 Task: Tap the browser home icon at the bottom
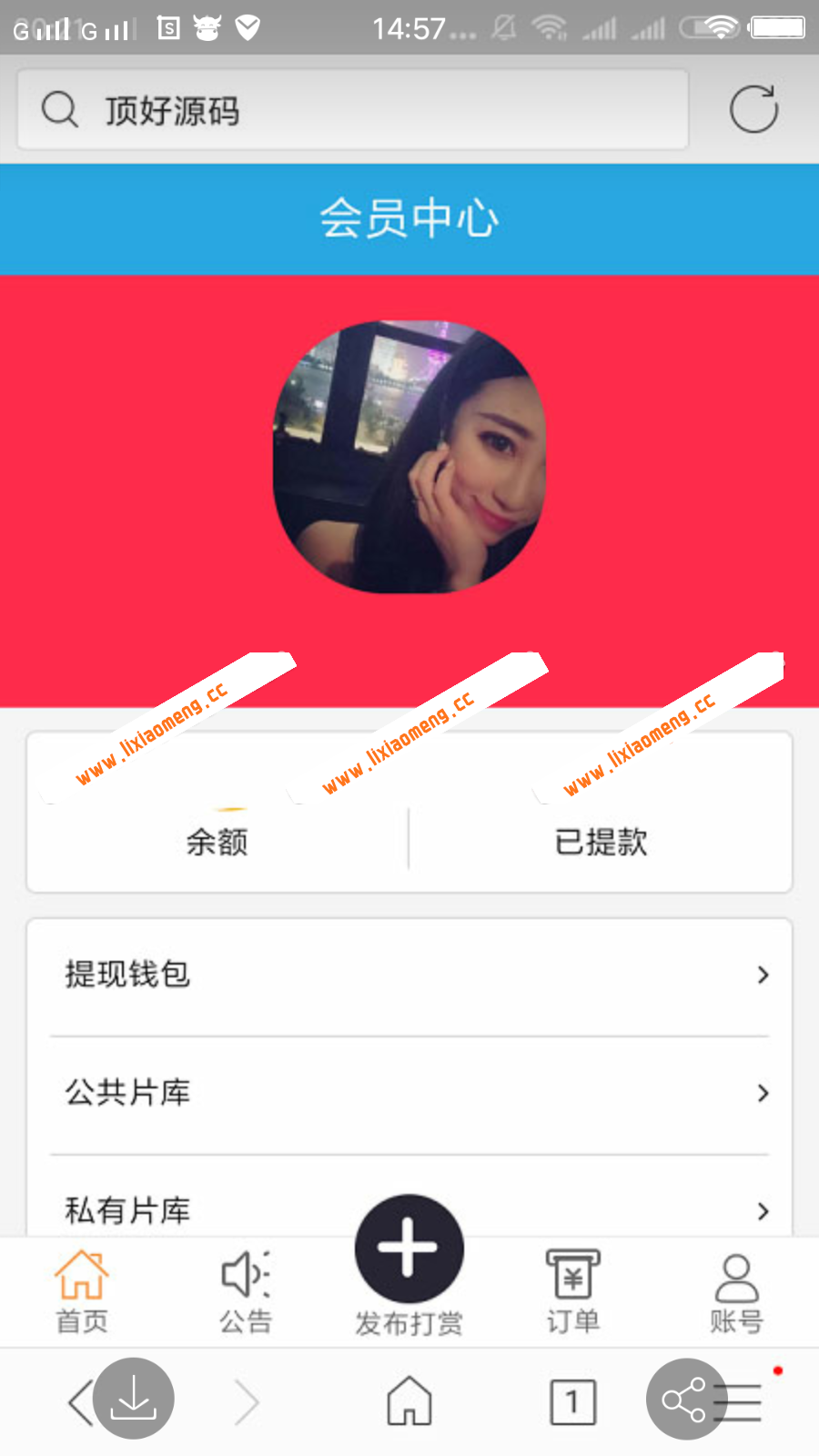tap(409, 1401)
